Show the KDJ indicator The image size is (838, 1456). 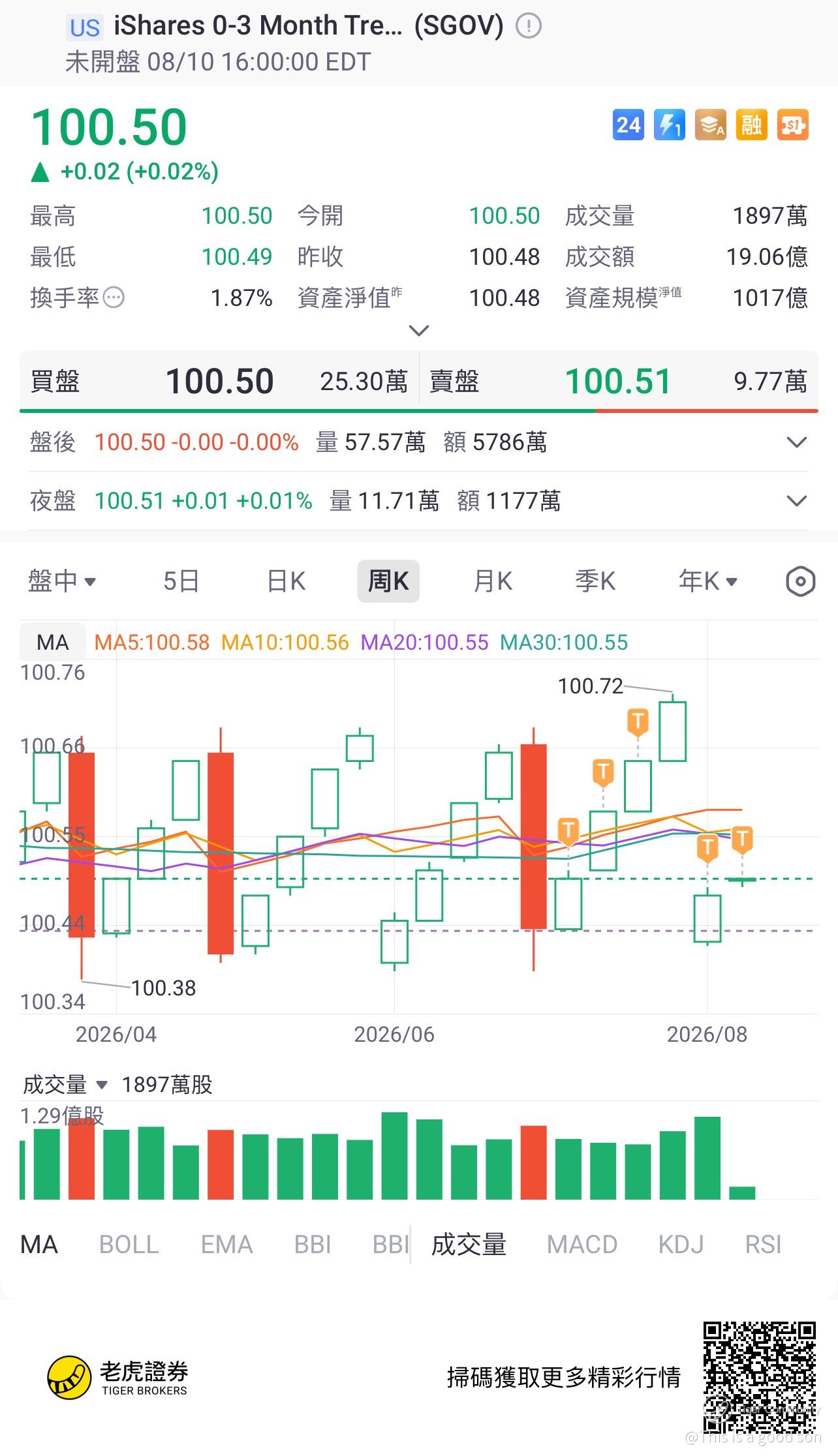click(681, 1245)
